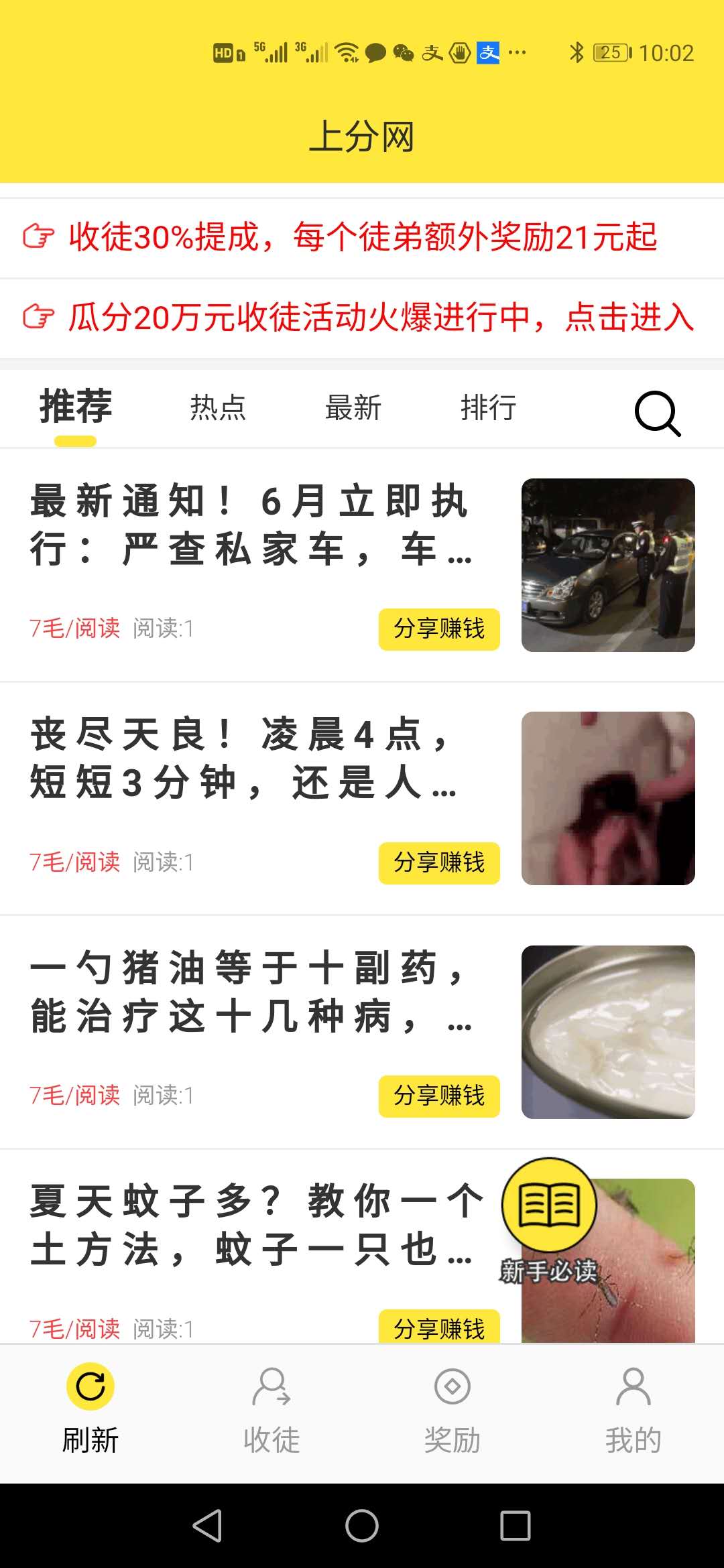Select the currently active 推荐 tab
The height and width of the screenshot is (1568, 724).
click(x=74, y=407)
